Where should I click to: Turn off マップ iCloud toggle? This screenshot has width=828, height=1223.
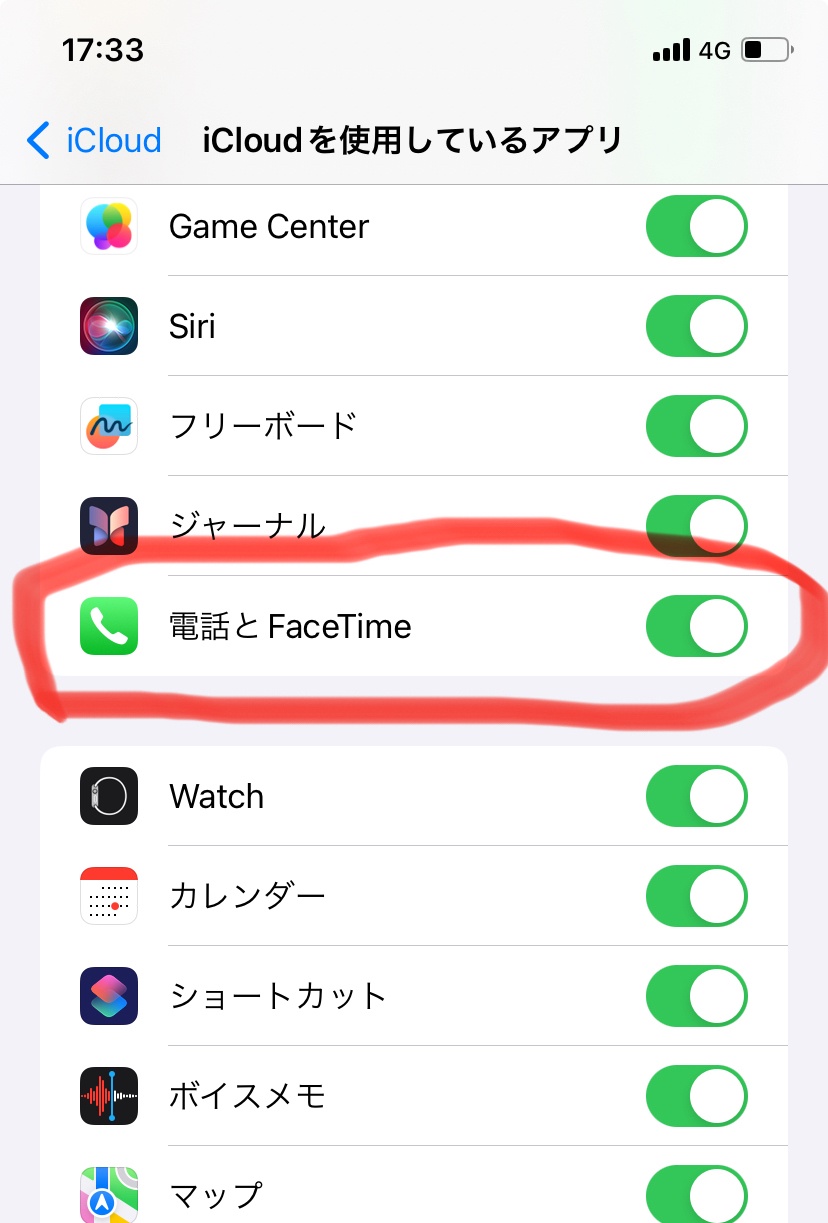[696, 1193]
